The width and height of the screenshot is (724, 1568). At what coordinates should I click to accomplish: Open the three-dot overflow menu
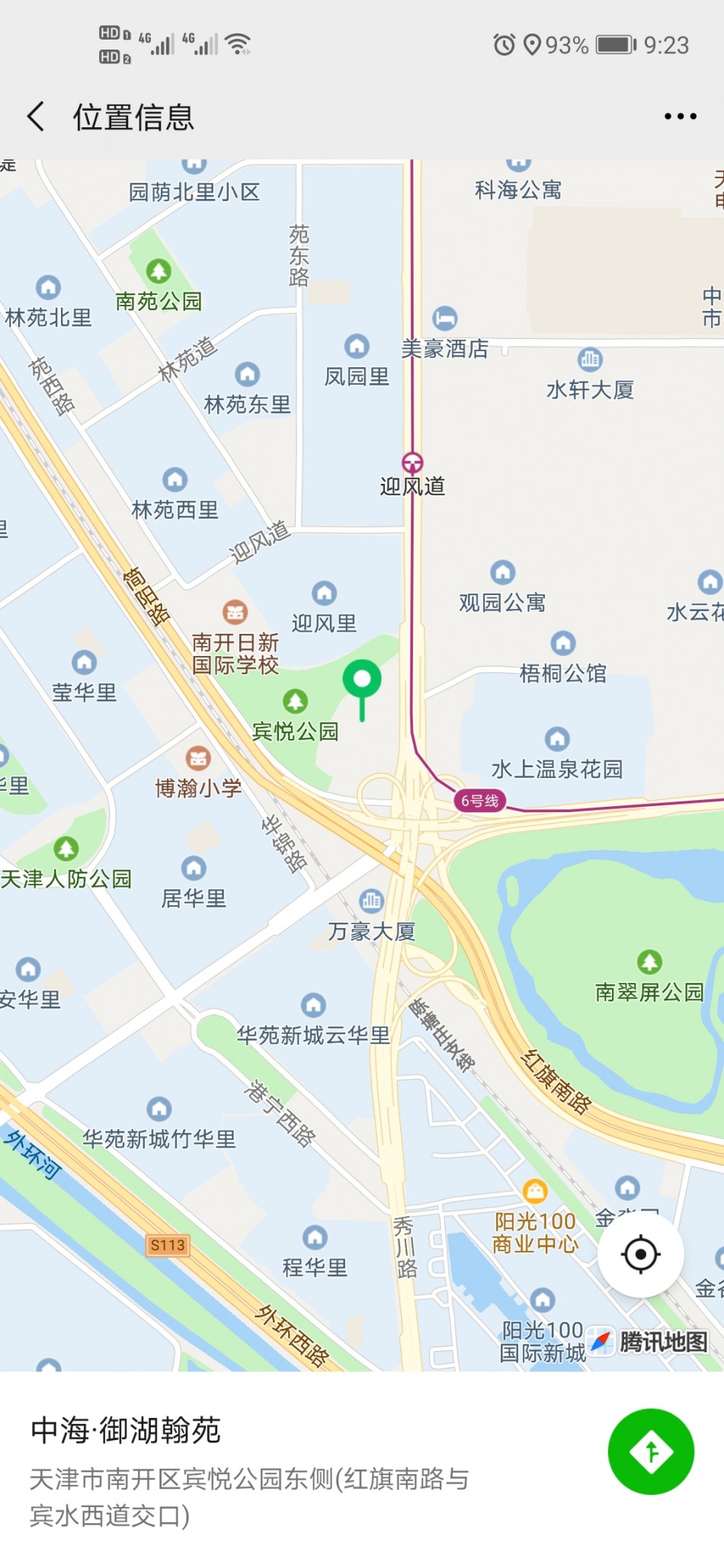[680, 117]
